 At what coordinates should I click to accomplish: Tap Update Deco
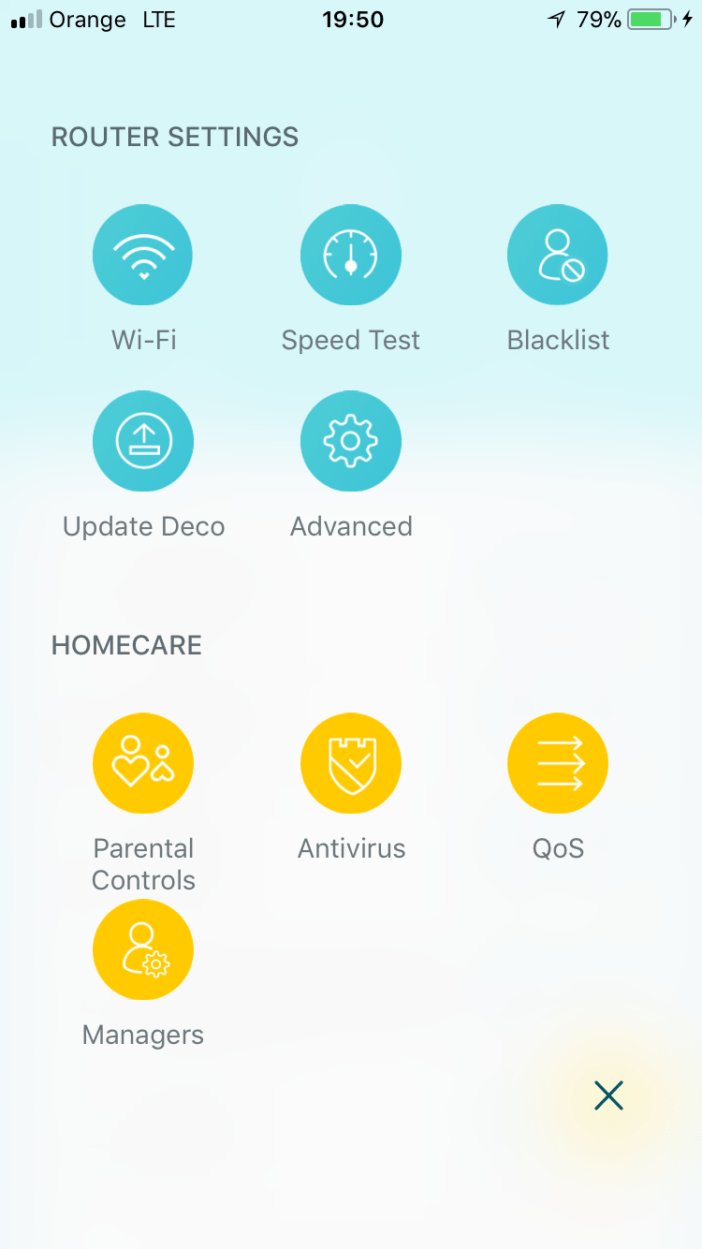coord(143,441)
